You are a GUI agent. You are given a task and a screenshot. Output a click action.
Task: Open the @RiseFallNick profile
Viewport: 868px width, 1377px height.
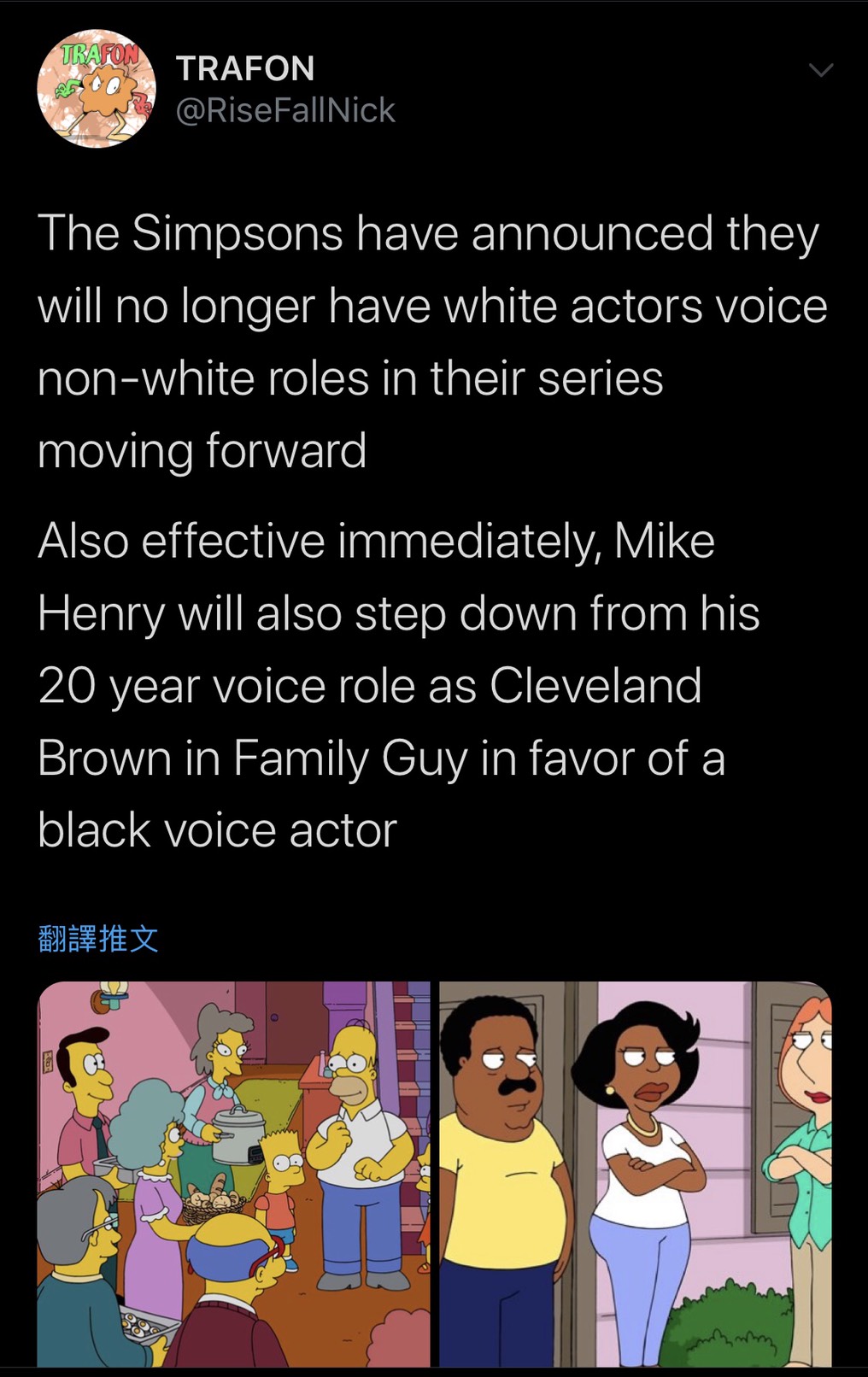point(285,110)
